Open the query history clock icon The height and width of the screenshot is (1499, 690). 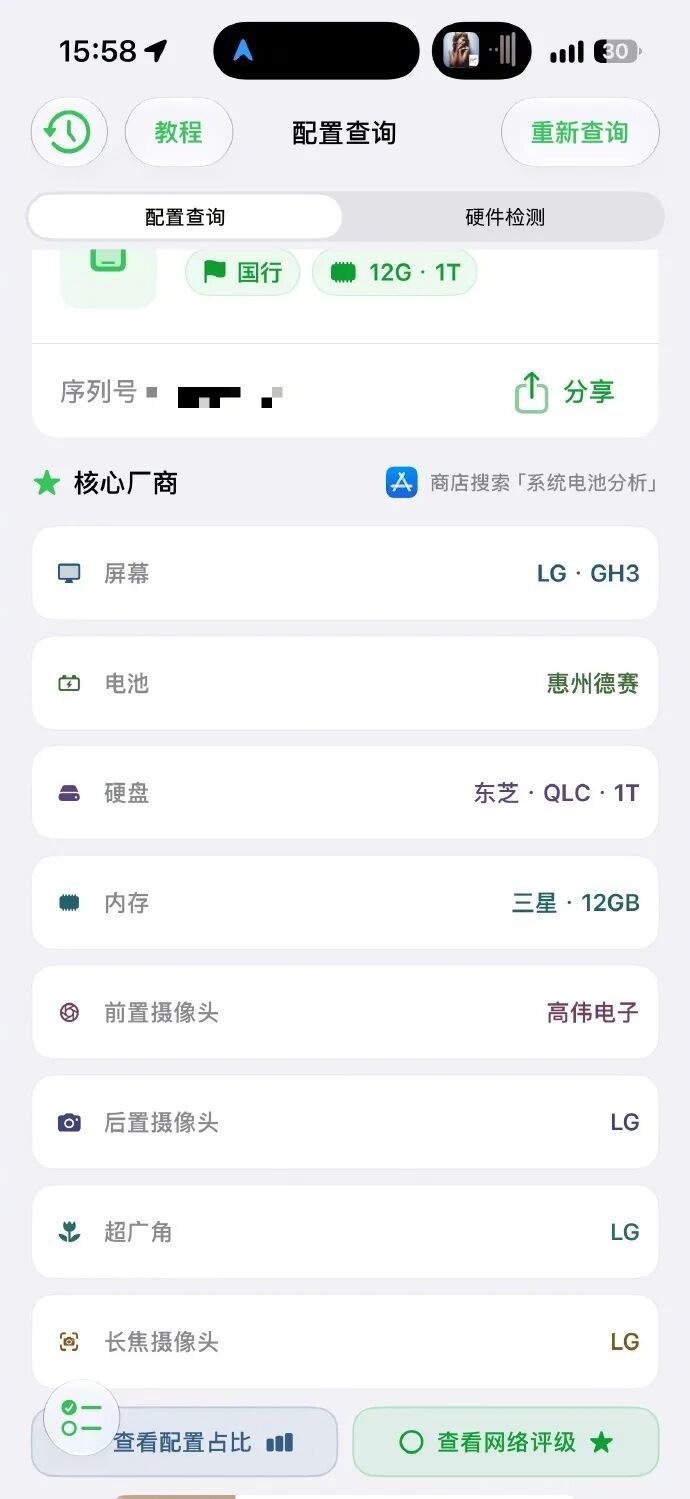[x=69, y=132]
